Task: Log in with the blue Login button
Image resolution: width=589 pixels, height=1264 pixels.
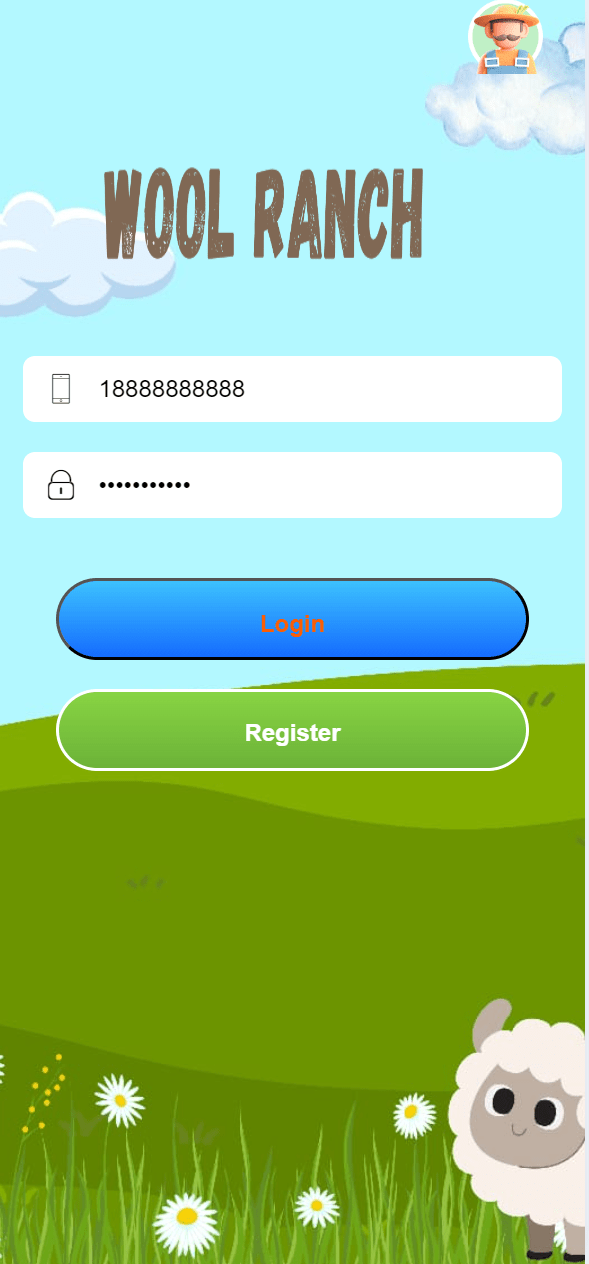Action: (292, 619)
